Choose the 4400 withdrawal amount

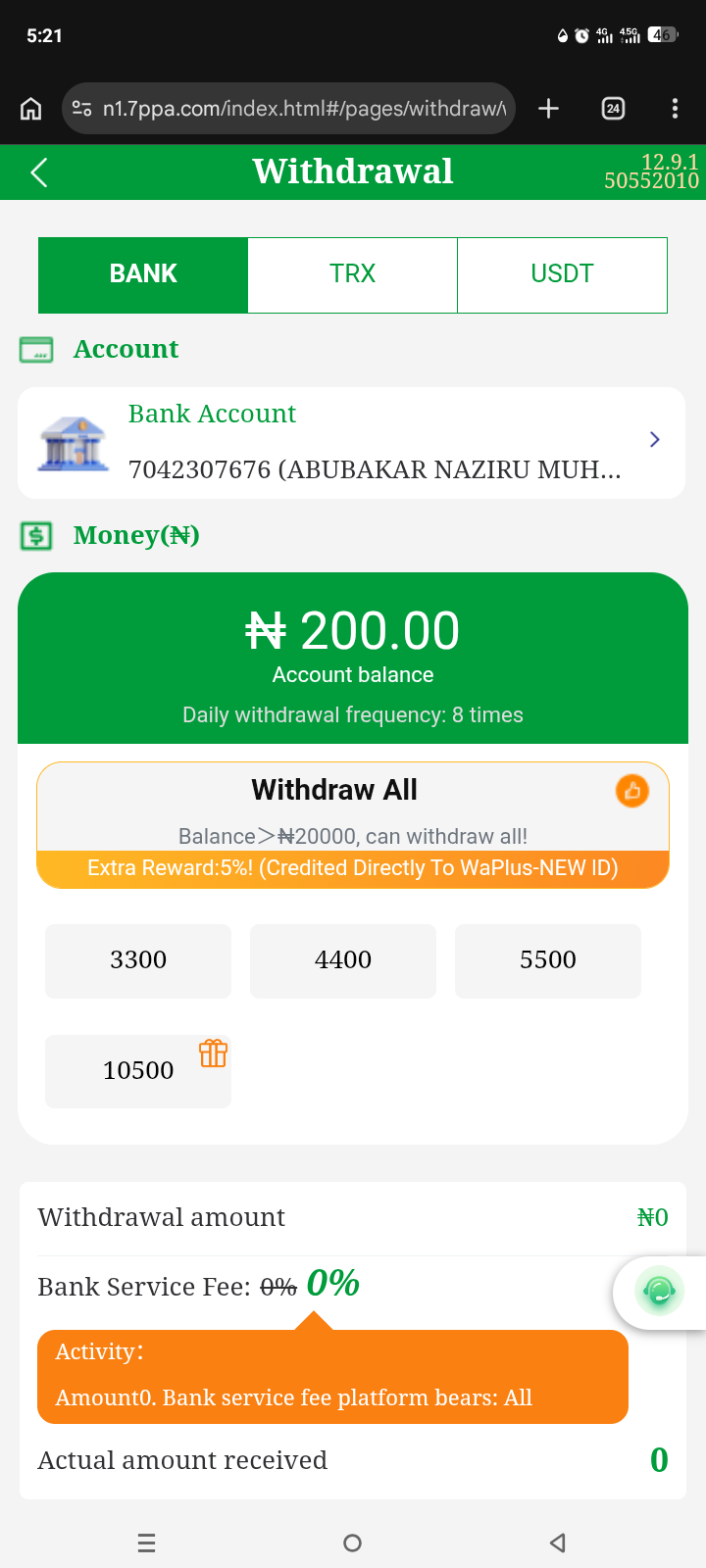point(343,960)
